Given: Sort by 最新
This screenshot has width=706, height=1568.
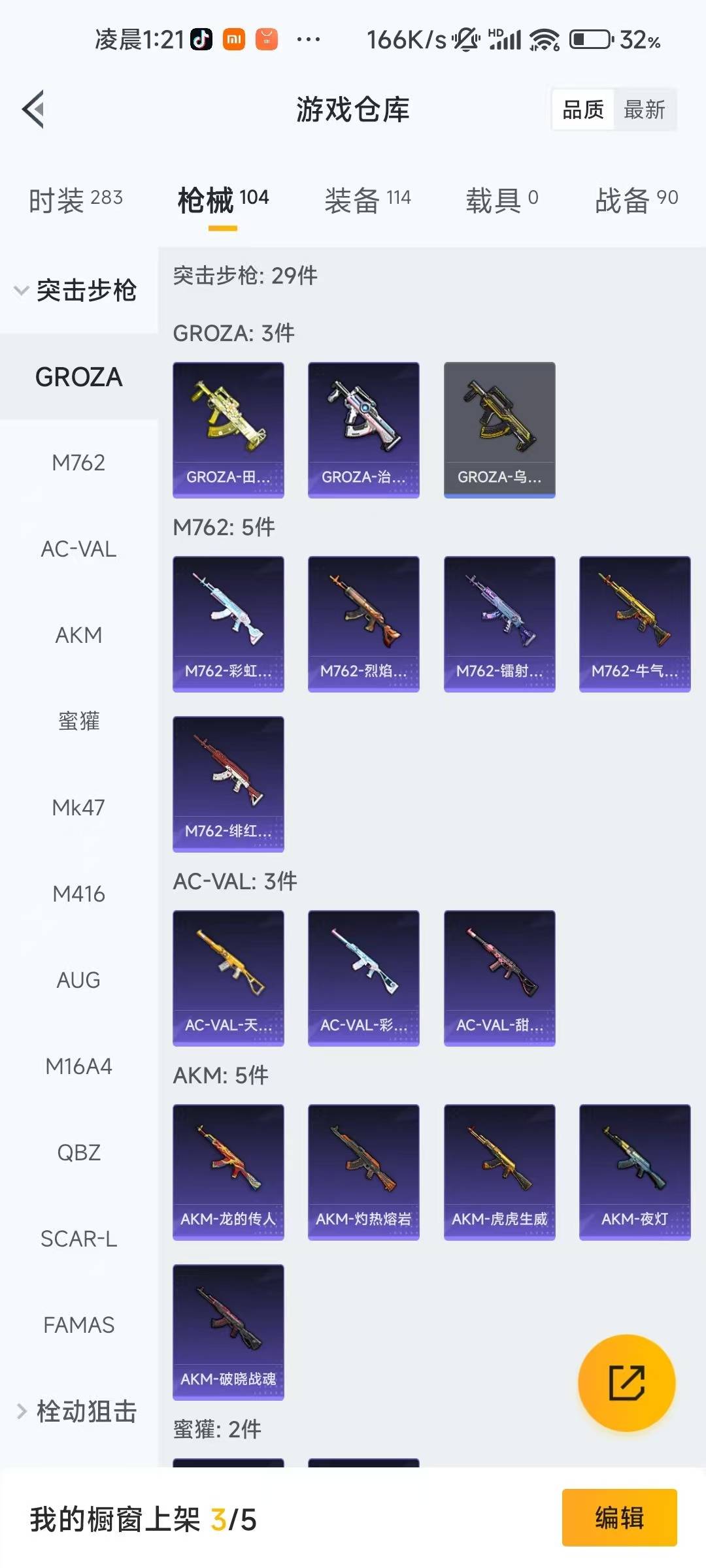Looking at the screenshot, I should point(644,110).
